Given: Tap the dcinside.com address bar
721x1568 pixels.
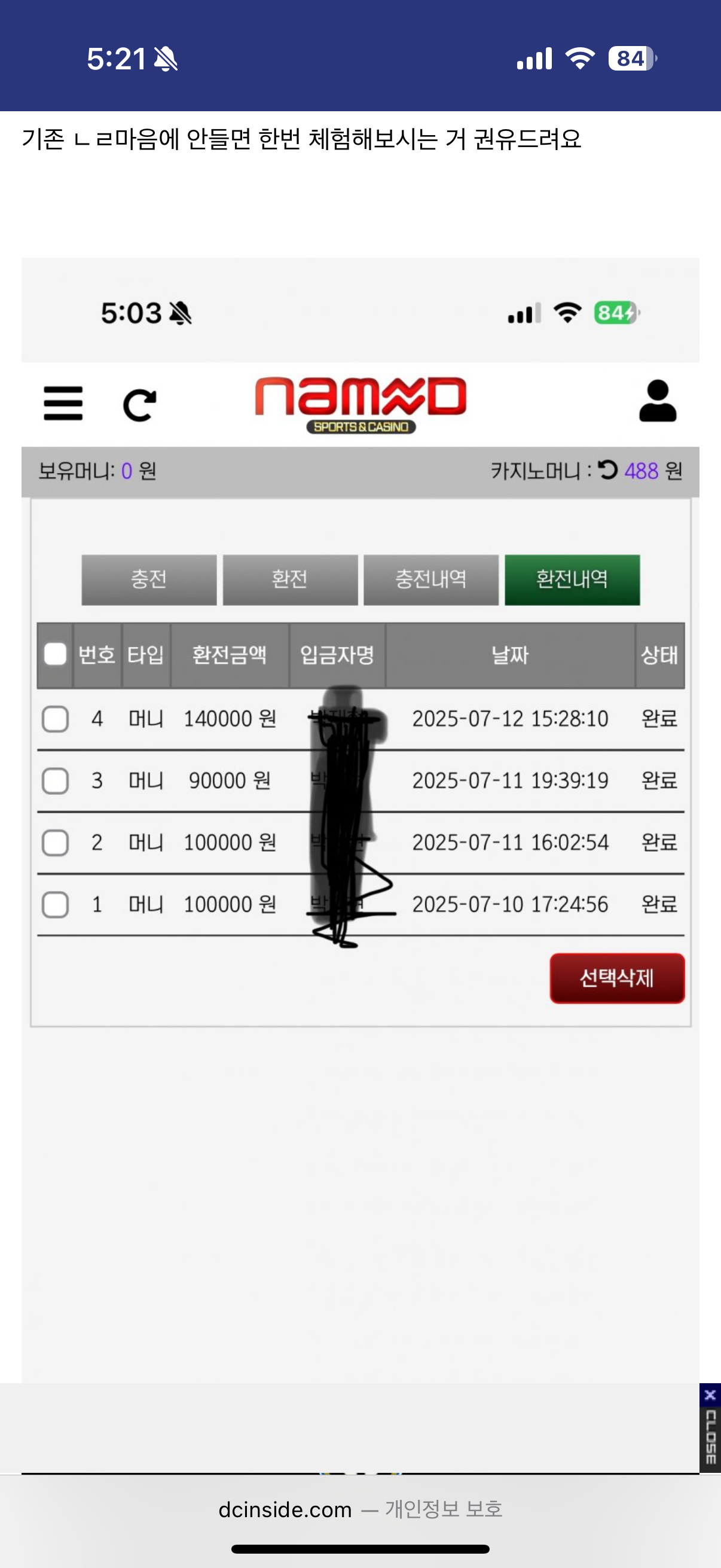Looking at the screenshot, I should (360, 1509).
